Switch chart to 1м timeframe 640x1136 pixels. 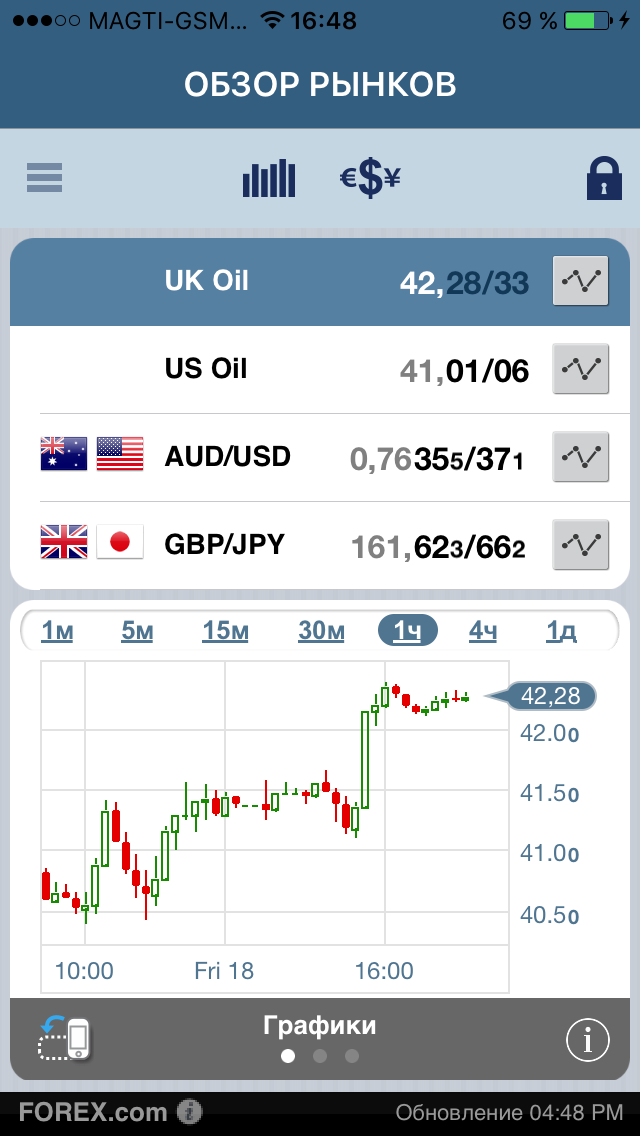(57, 631)
